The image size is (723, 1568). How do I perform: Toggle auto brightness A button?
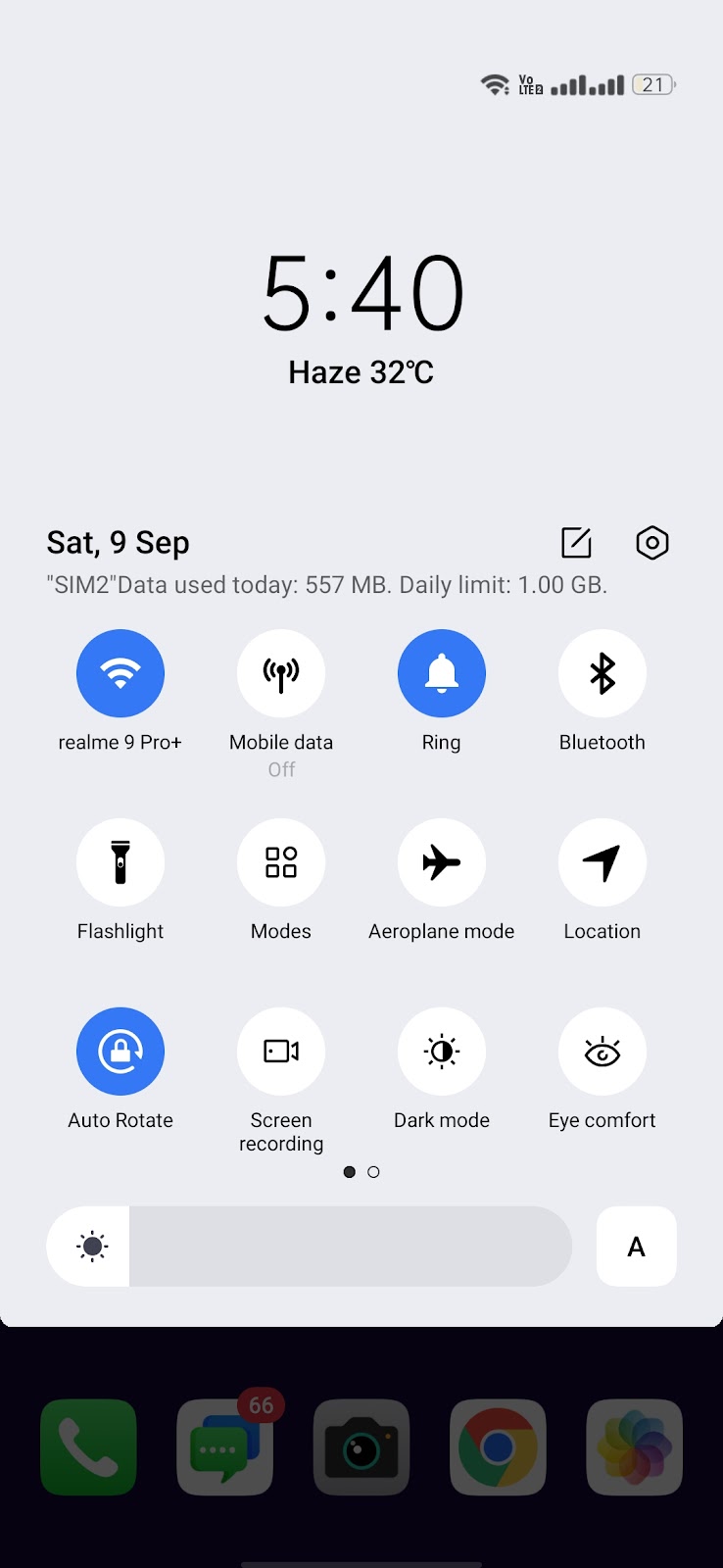point(636,1247)
